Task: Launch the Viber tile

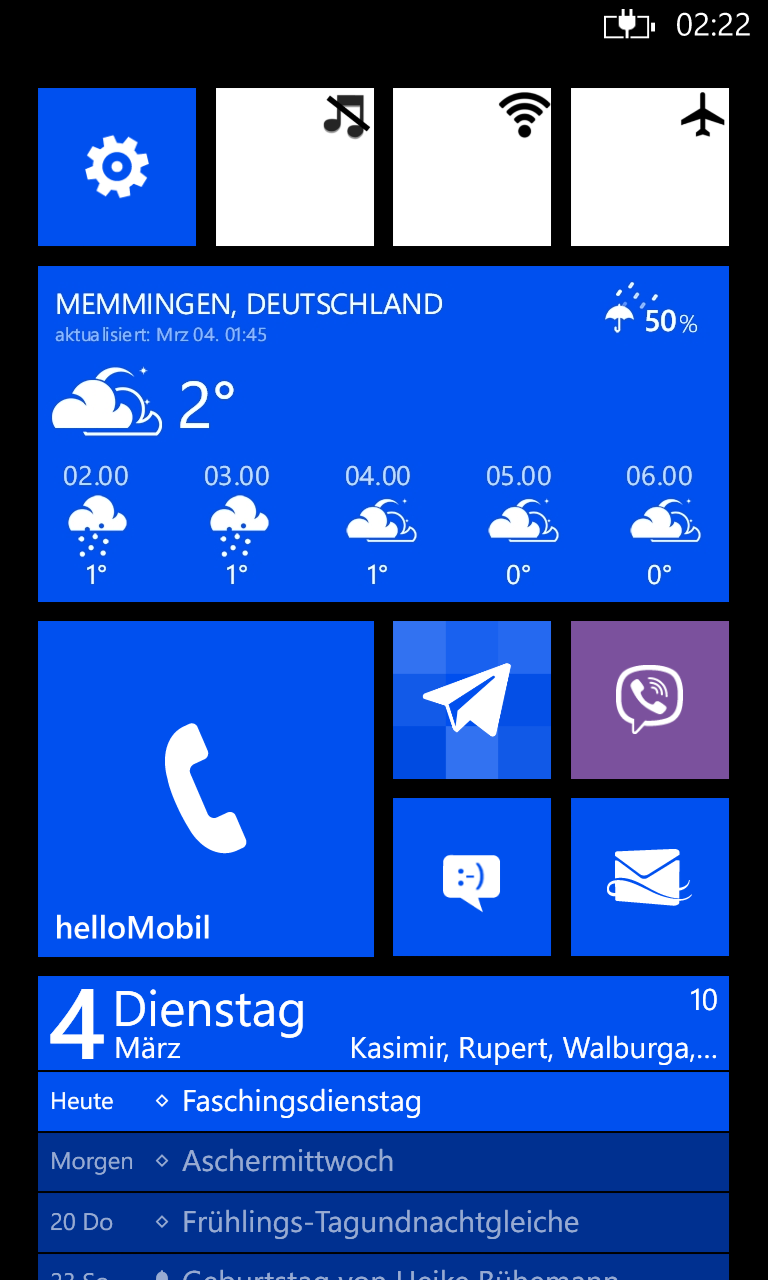Action: (x=650, y=700)
